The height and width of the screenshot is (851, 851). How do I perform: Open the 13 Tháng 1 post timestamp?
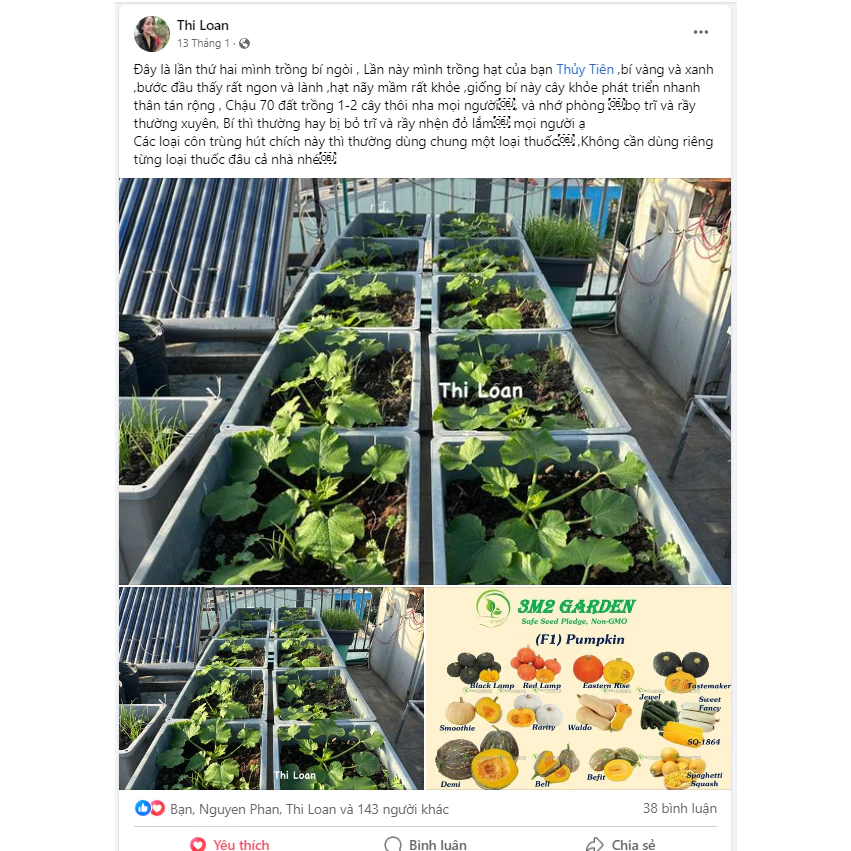click(204, 44)
